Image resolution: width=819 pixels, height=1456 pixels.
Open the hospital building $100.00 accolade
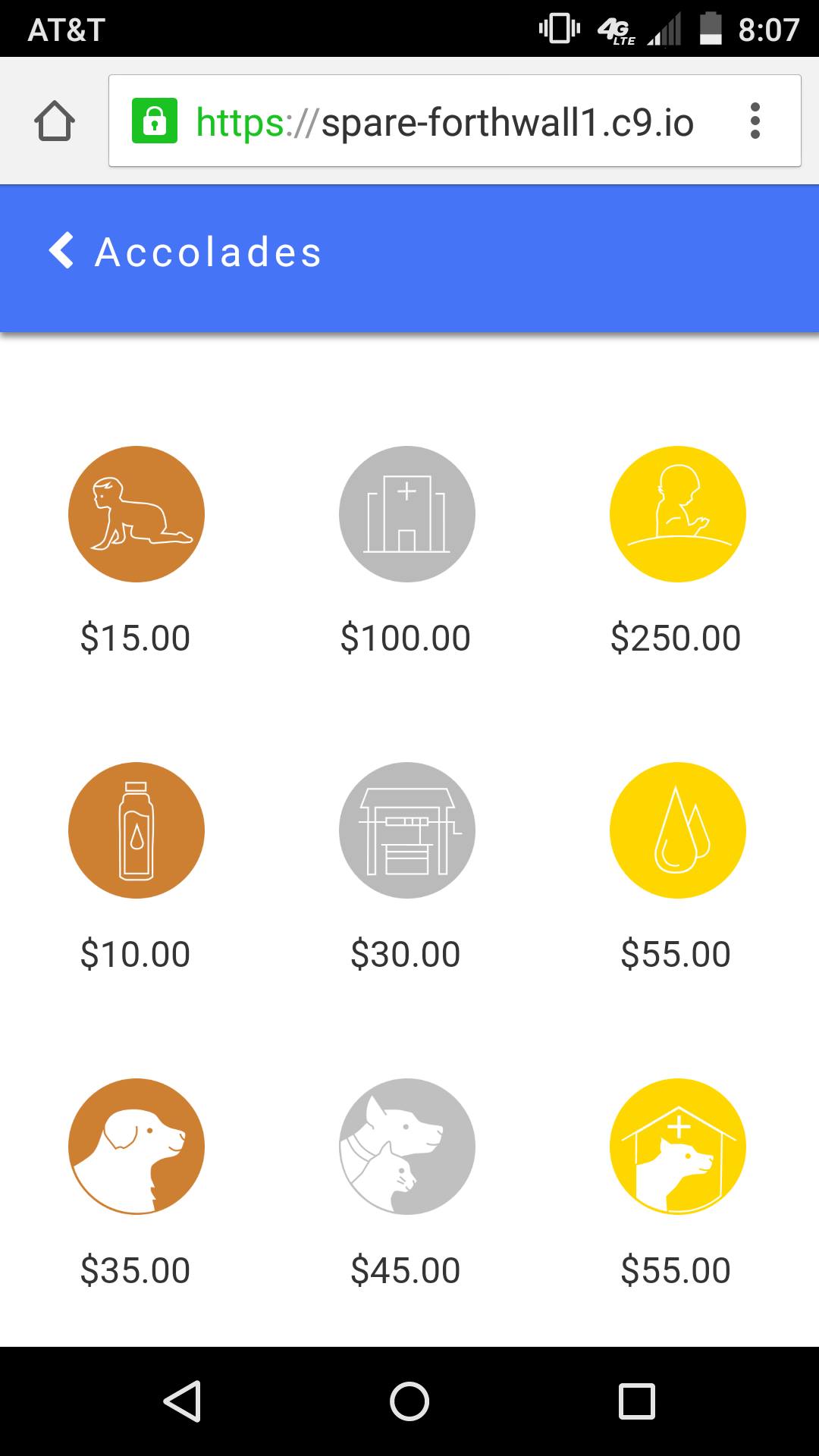[407, 514]
